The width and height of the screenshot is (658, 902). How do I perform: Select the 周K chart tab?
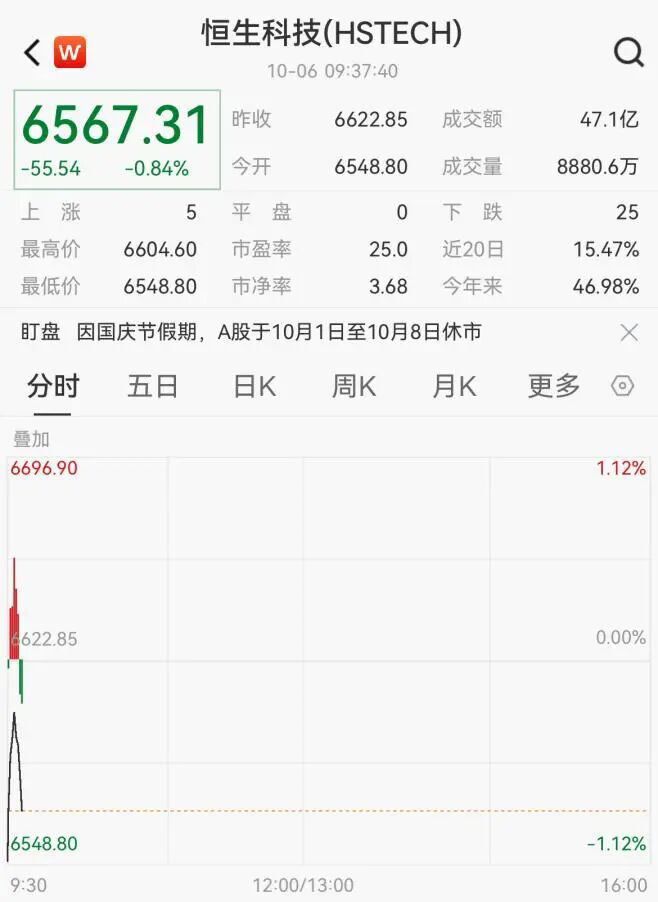pos(354,386)
